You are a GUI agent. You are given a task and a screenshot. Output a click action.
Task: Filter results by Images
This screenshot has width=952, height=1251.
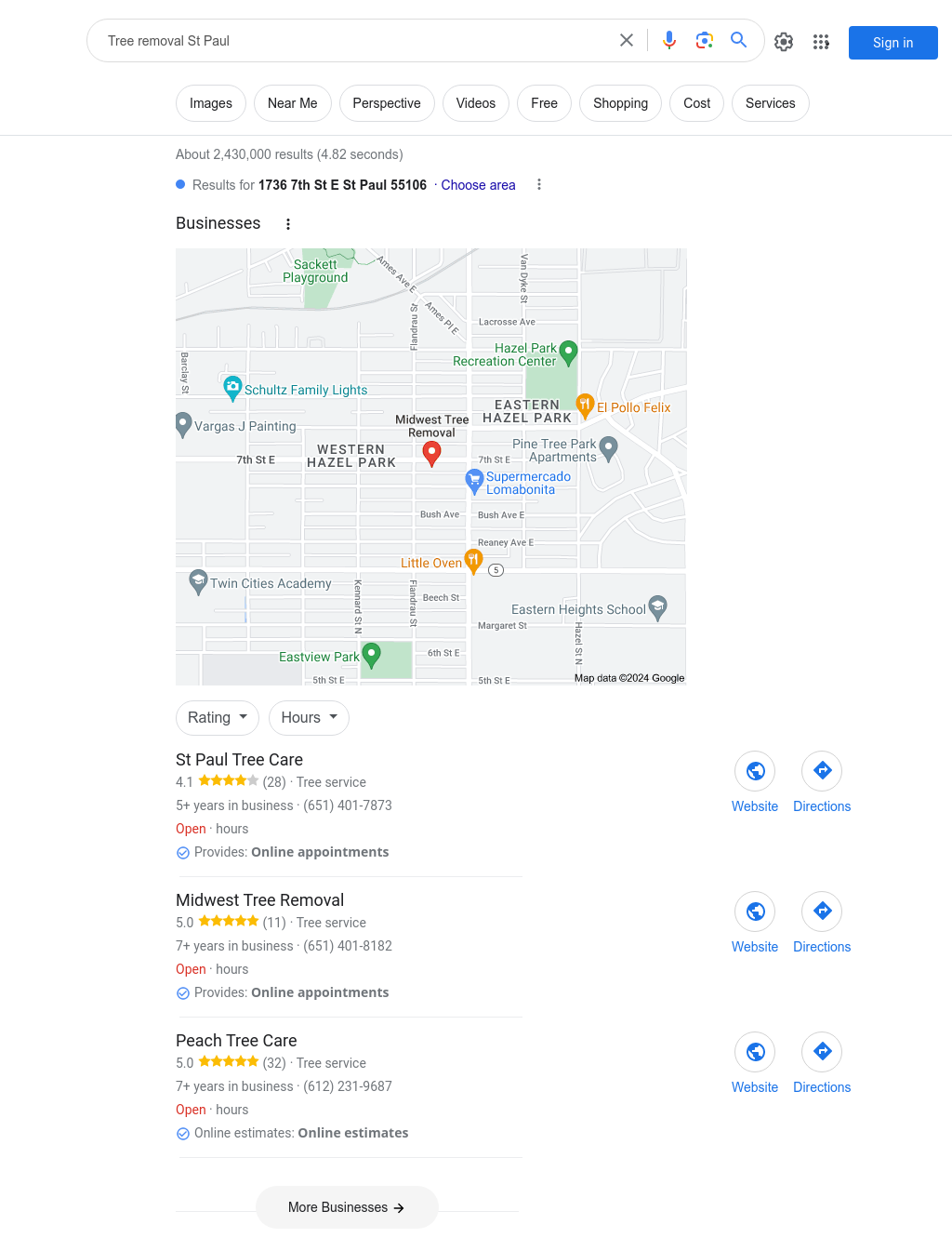point(211,103)
